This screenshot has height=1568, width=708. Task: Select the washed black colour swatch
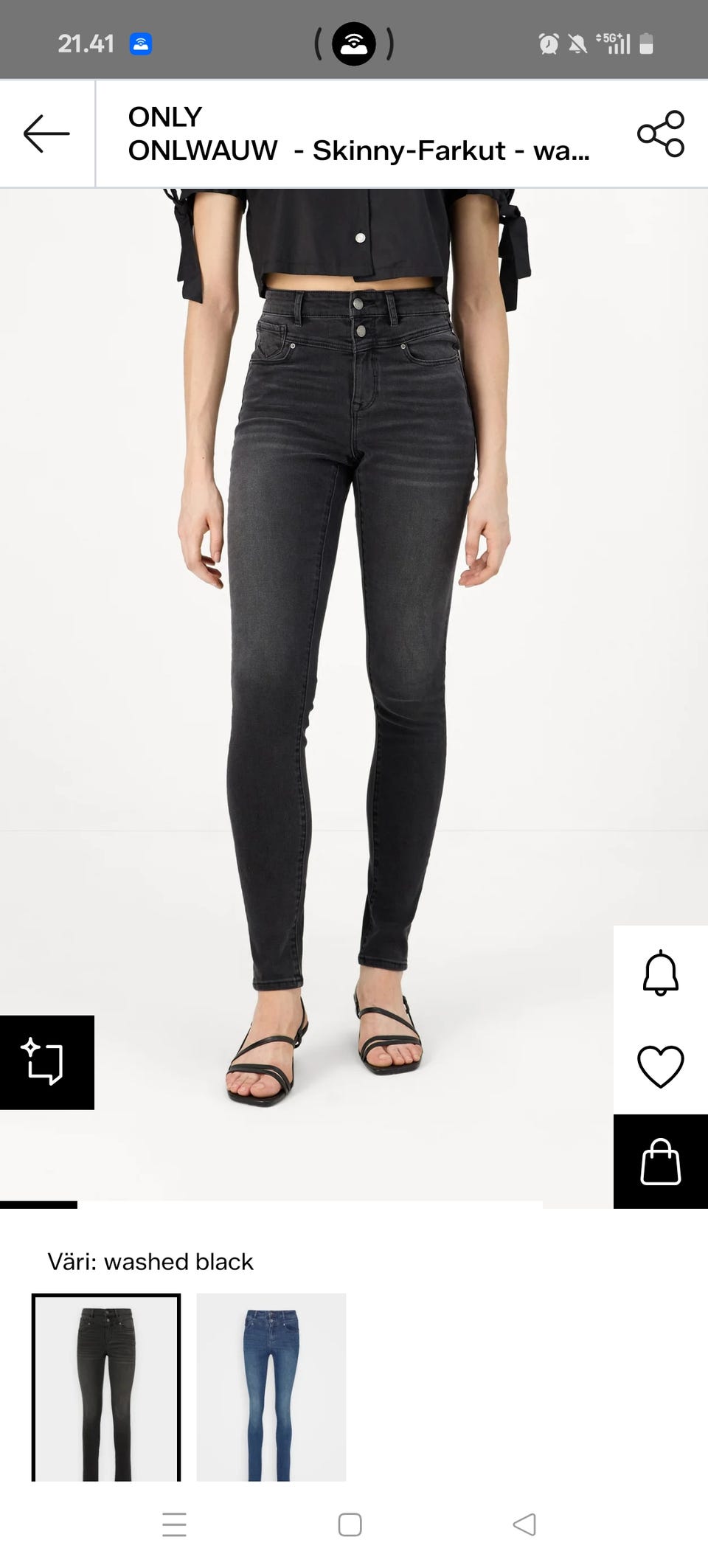tap(106, 1387)
